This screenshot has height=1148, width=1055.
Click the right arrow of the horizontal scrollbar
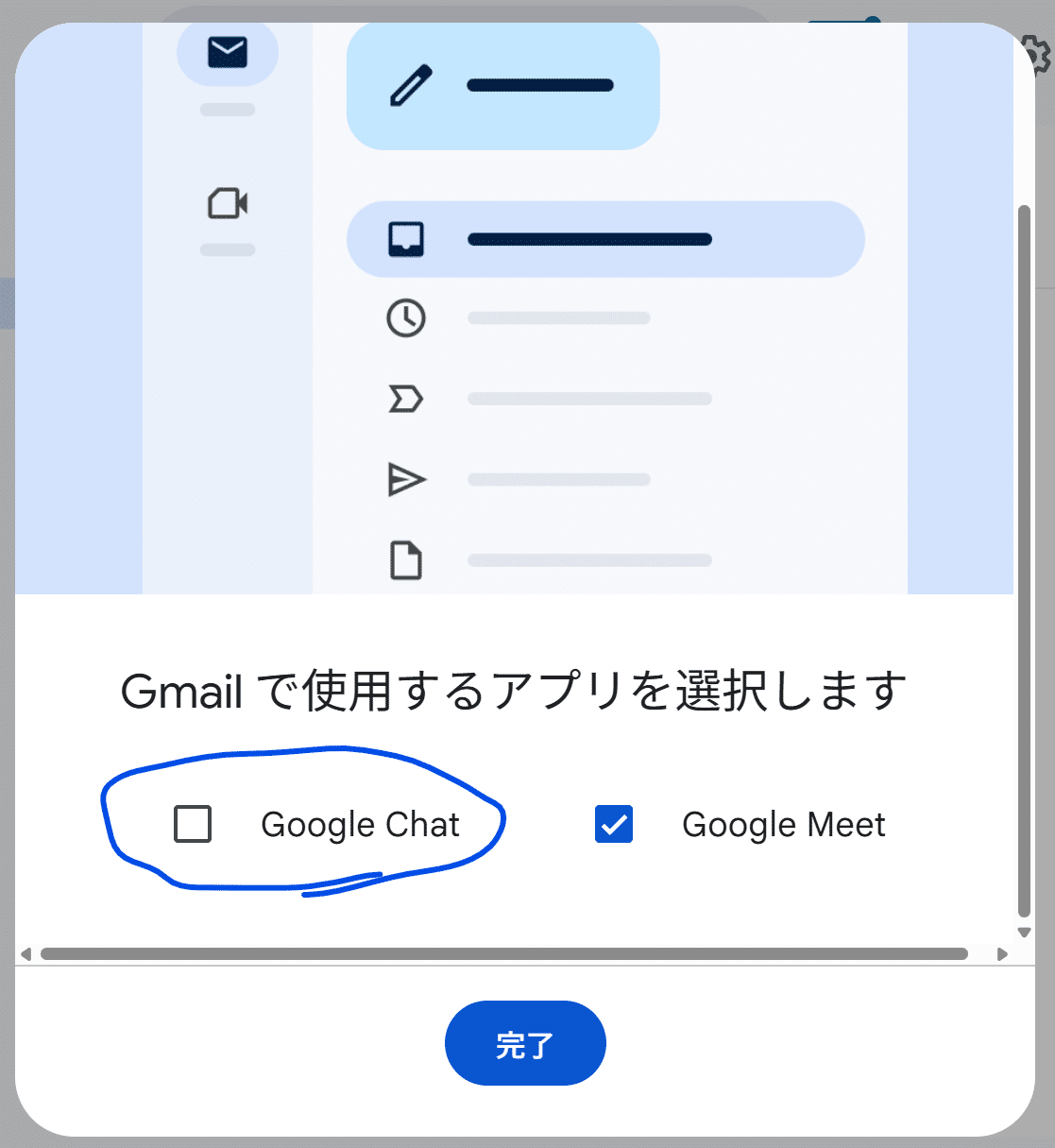click(x=1003, y=953)
